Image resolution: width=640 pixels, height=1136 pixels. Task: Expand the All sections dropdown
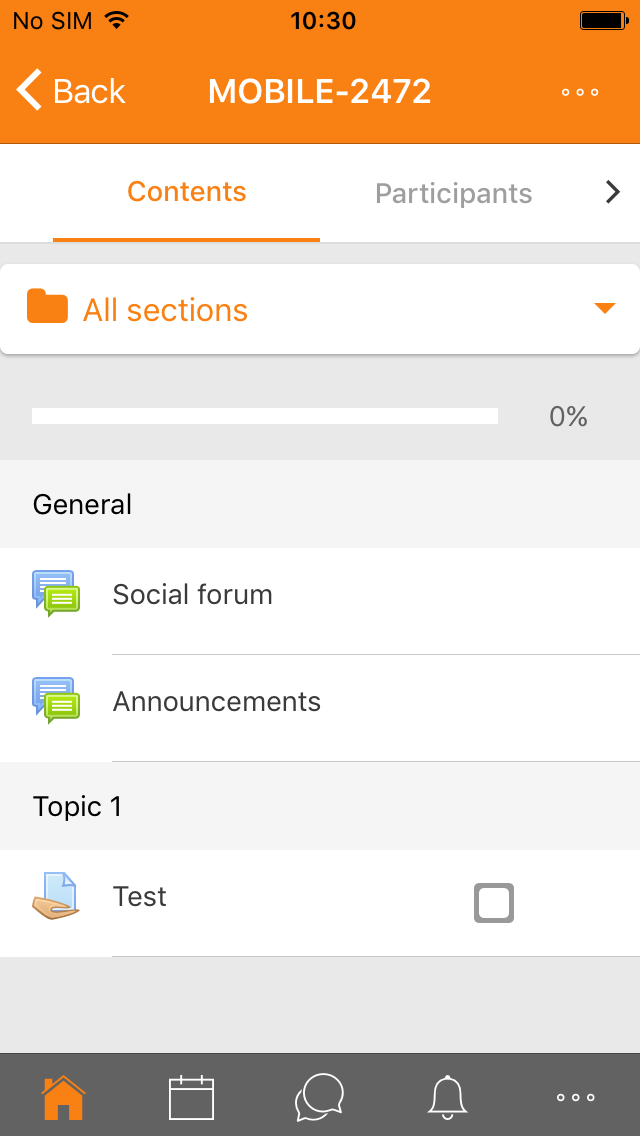point(320,309)
